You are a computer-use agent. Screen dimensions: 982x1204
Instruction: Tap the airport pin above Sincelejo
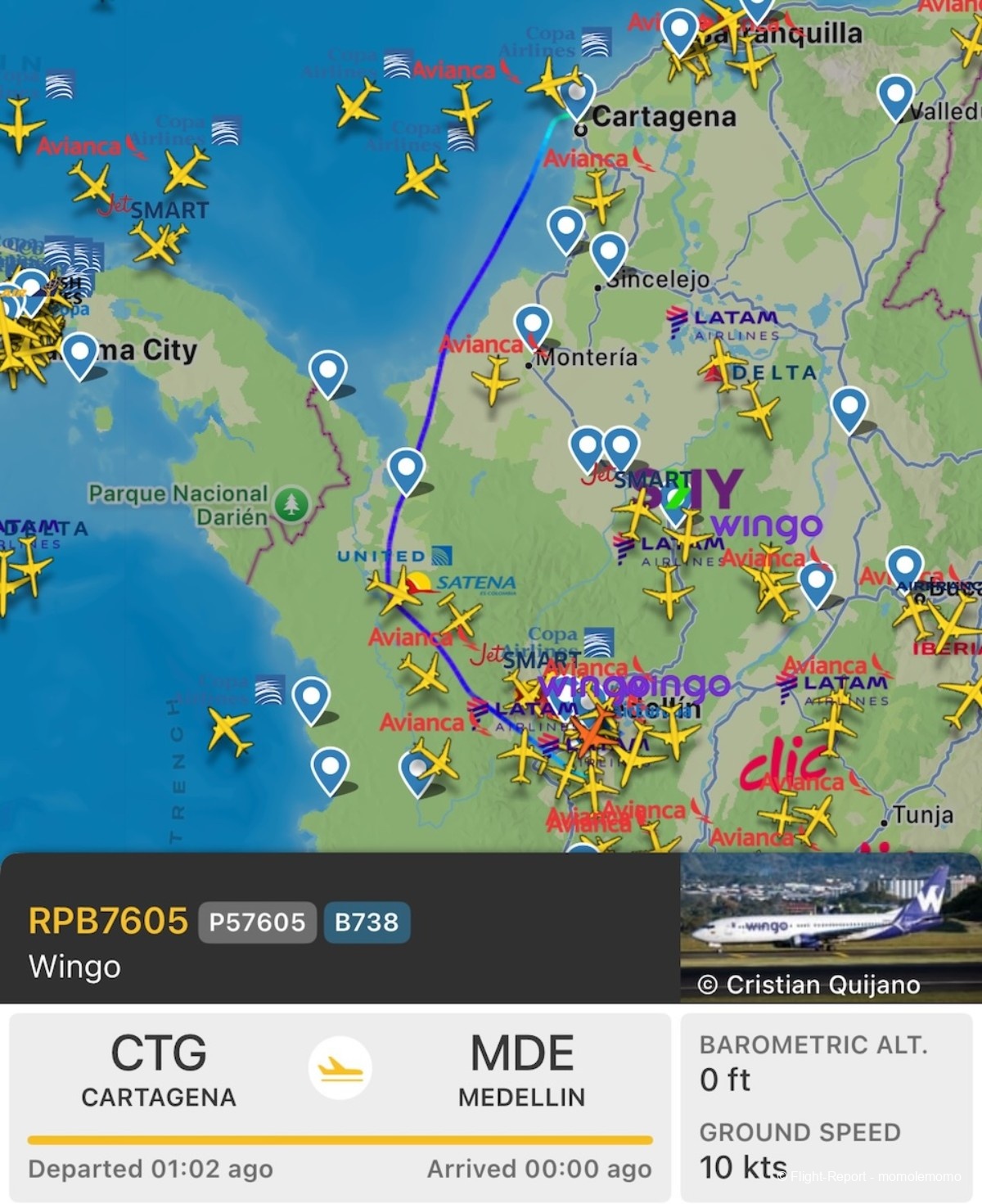point(609,251)
